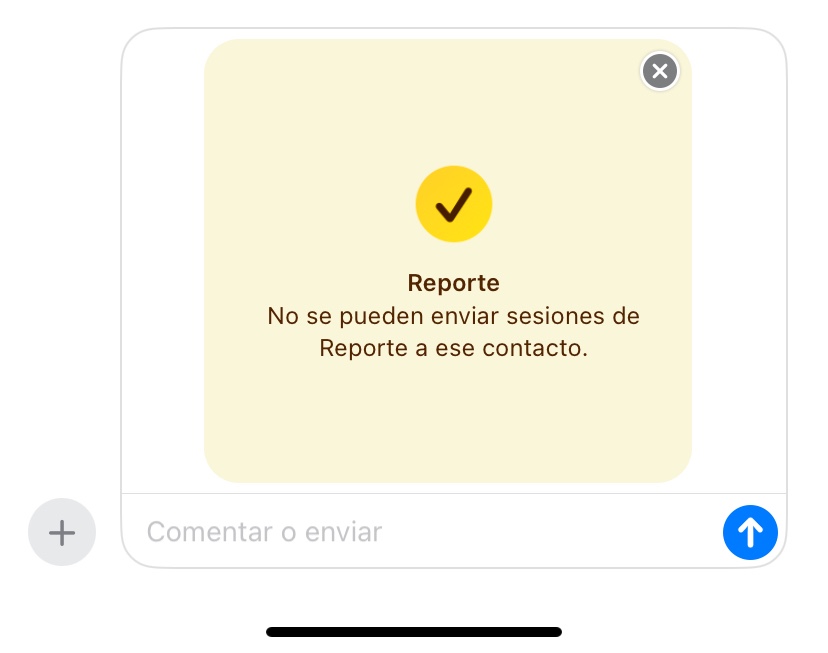
Task: Remove the Reporte attachment with the X
Action: 660,71
